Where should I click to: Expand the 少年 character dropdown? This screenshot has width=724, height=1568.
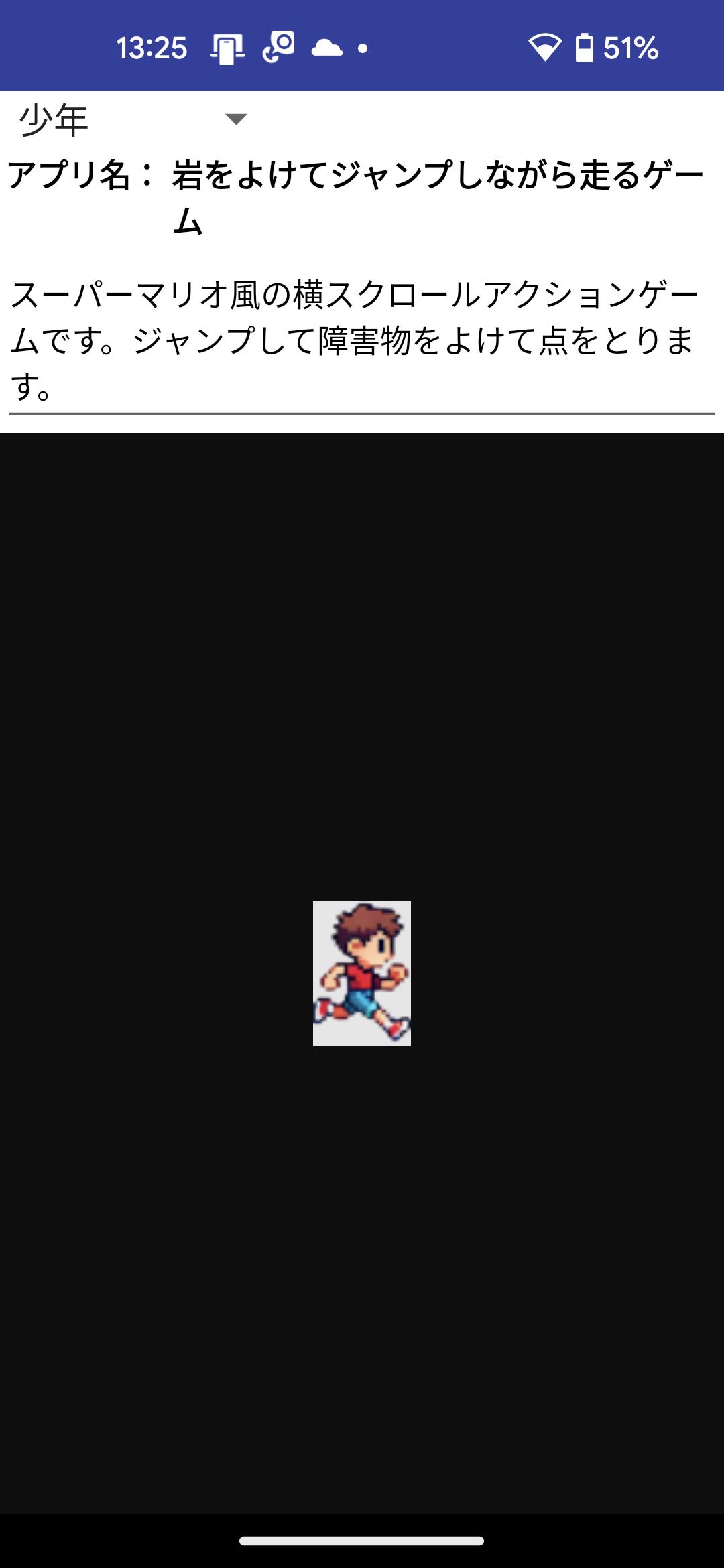pyautogui.click(x=134, y=120)
